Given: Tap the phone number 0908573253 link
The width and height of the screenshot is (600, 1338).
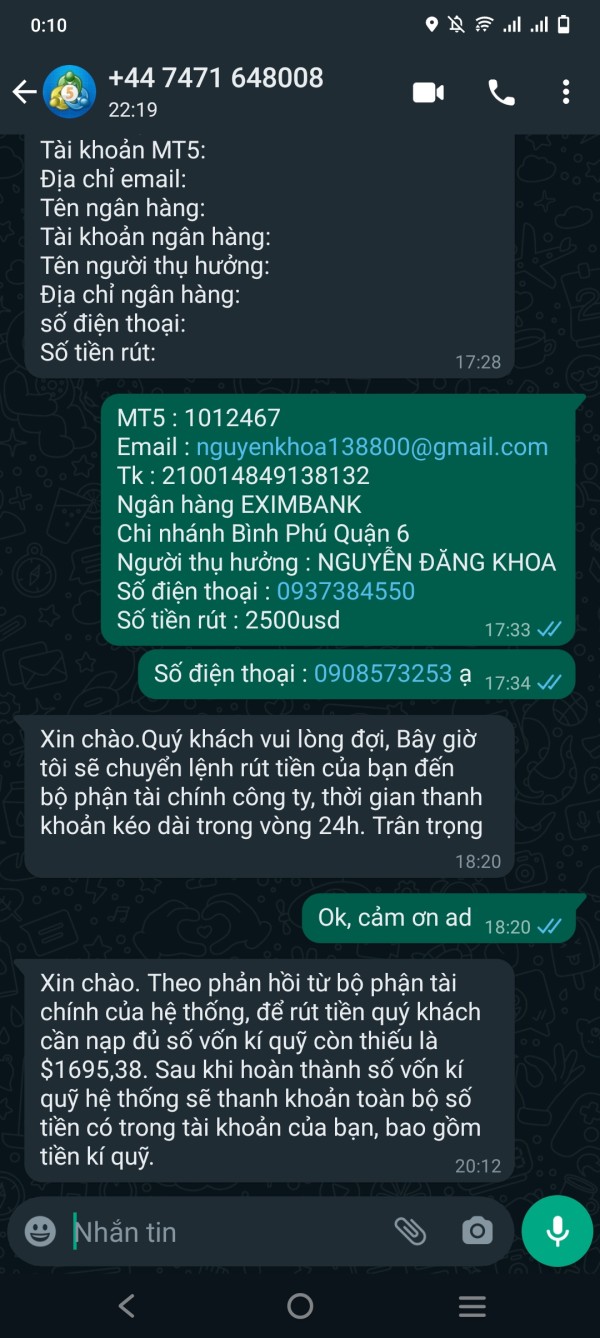Looking at the screenshot, I should point(383,674).
